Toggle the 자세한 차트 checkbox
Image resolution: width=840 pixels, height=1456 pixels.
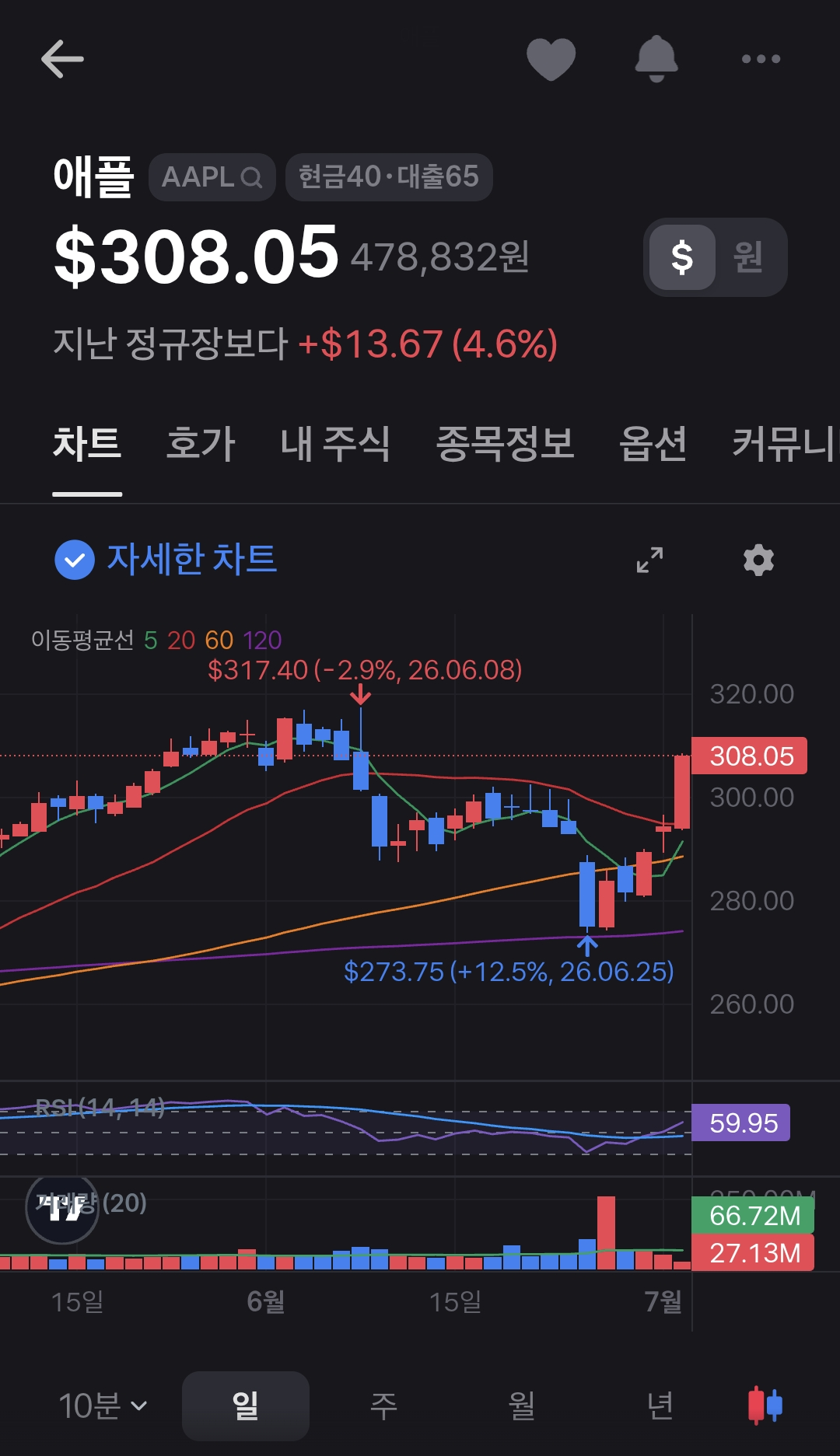pos(75,560)
